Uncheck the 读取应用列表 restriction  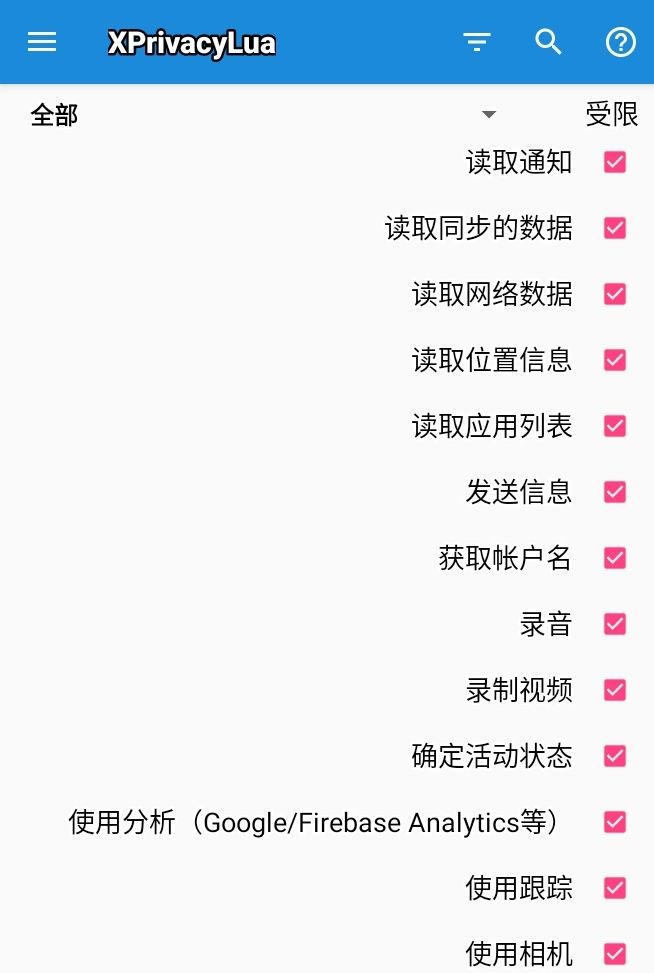(615, 426)
